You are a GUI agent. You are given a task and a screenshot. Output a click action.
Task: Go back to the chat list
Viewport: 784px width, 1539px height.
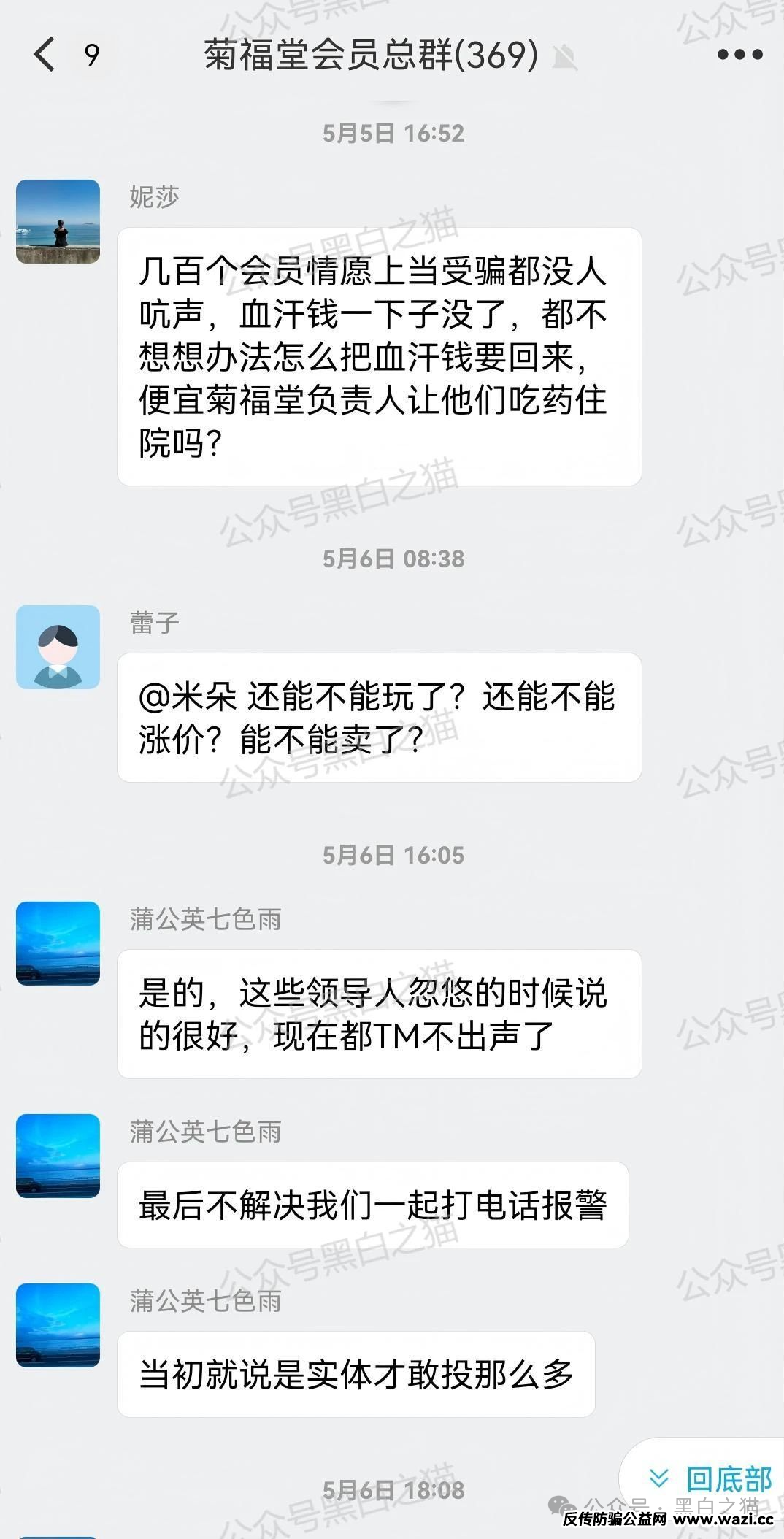[45, 55]
